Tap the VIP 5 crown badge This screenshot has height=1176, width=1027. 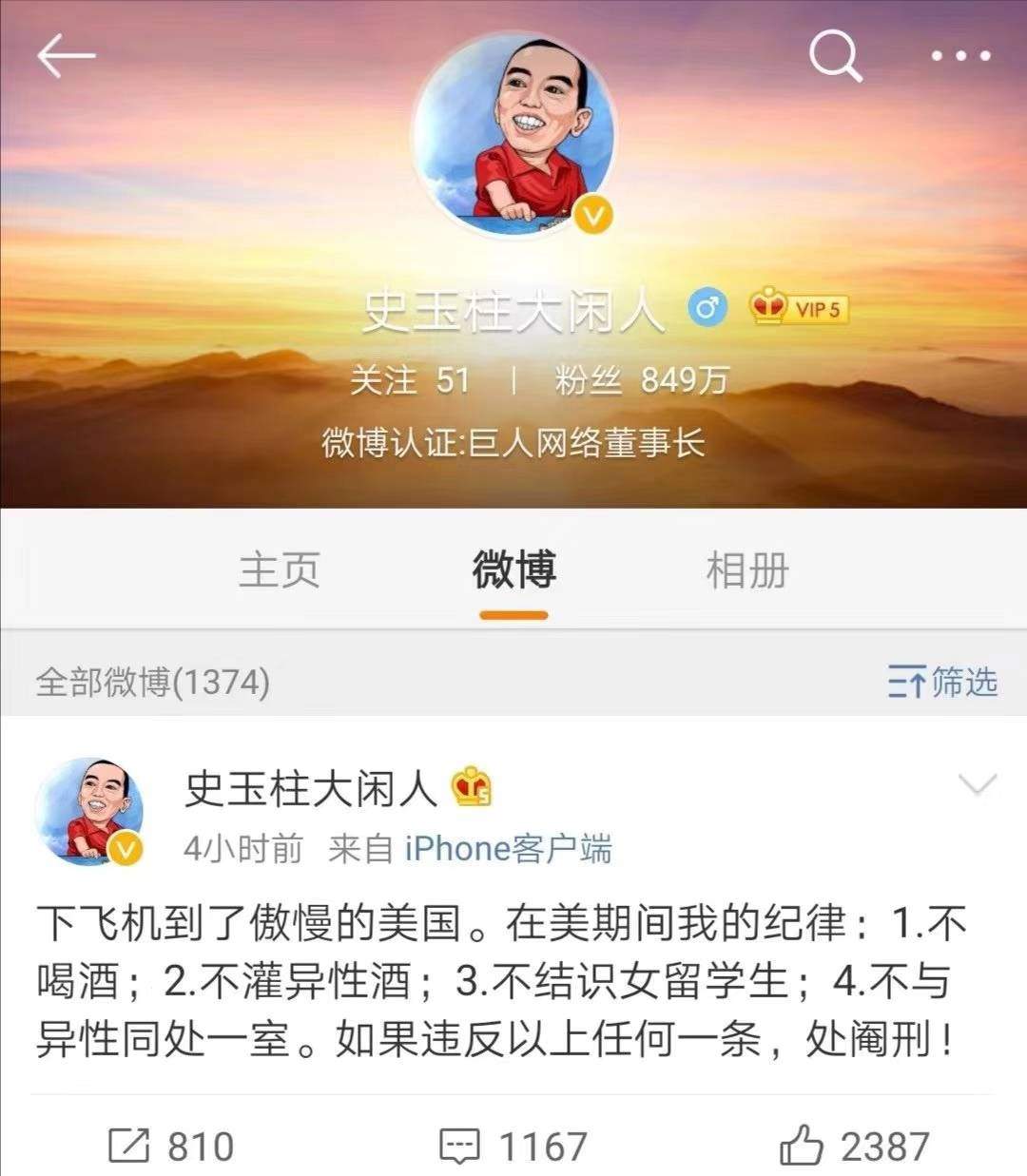(x=798, y=307)
